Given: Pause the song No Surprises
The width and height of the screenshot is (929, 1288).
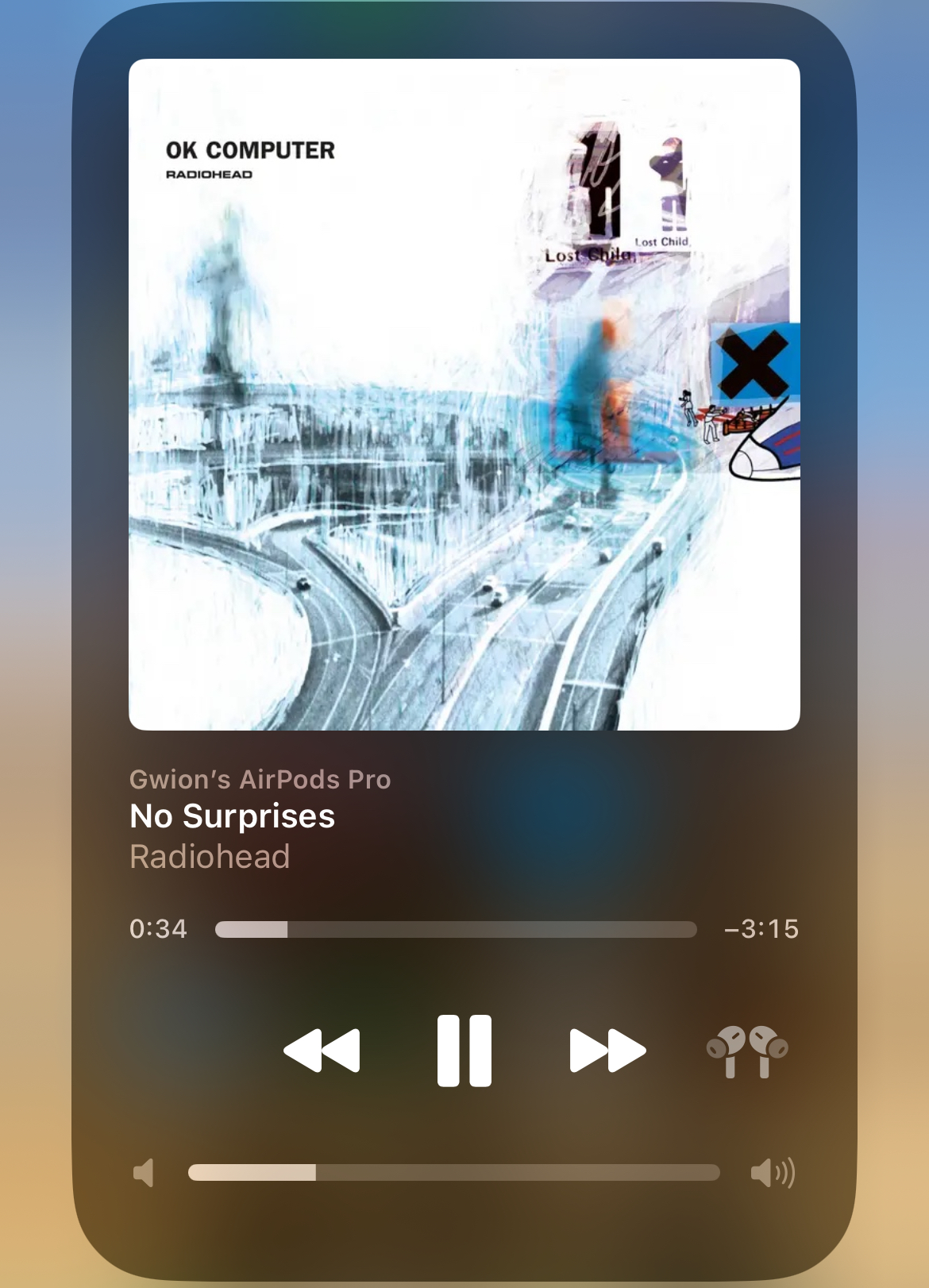Looking at the screenshot, I should click(x=464, y=1050).
